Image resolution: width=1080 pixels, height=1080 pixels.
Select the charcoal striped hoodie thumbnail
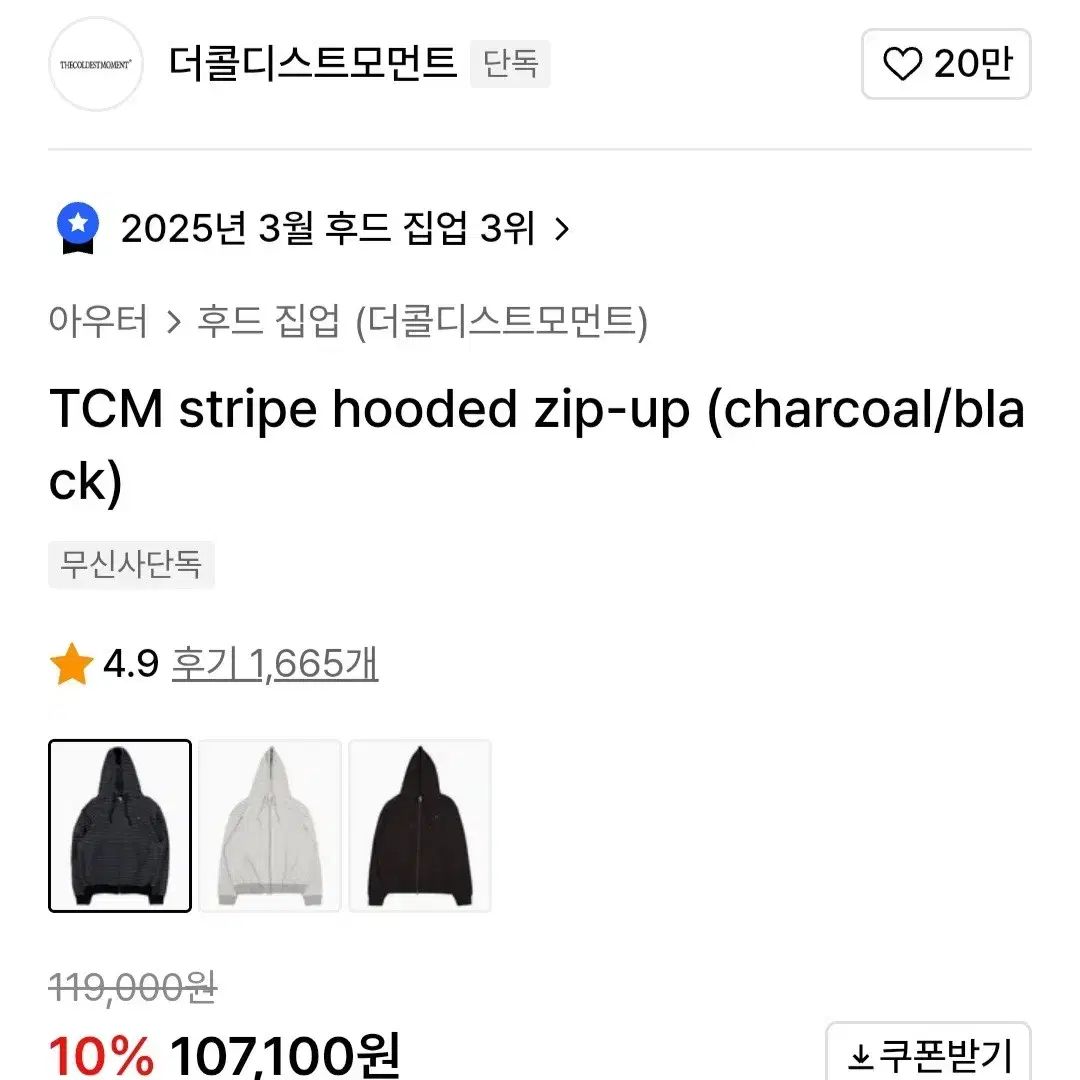point(120,826)
